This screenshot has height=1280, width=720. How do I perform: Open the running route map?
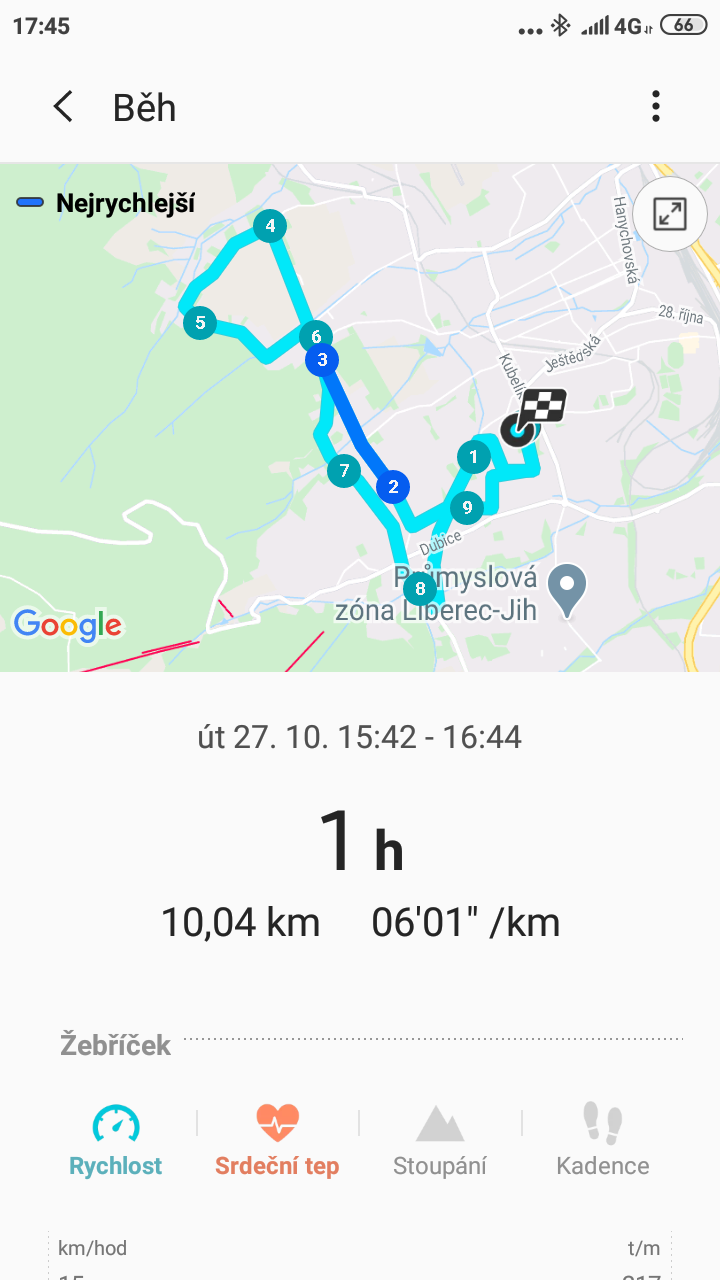pos(360,417)
